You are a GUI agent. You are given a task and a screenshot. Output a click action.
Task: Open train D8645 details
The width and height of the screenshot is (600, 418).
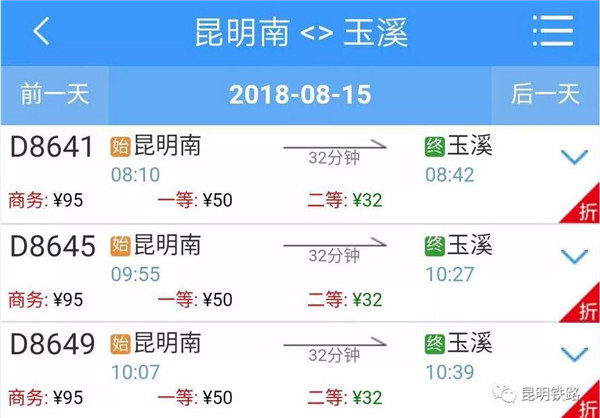click(x=52, y=246)
